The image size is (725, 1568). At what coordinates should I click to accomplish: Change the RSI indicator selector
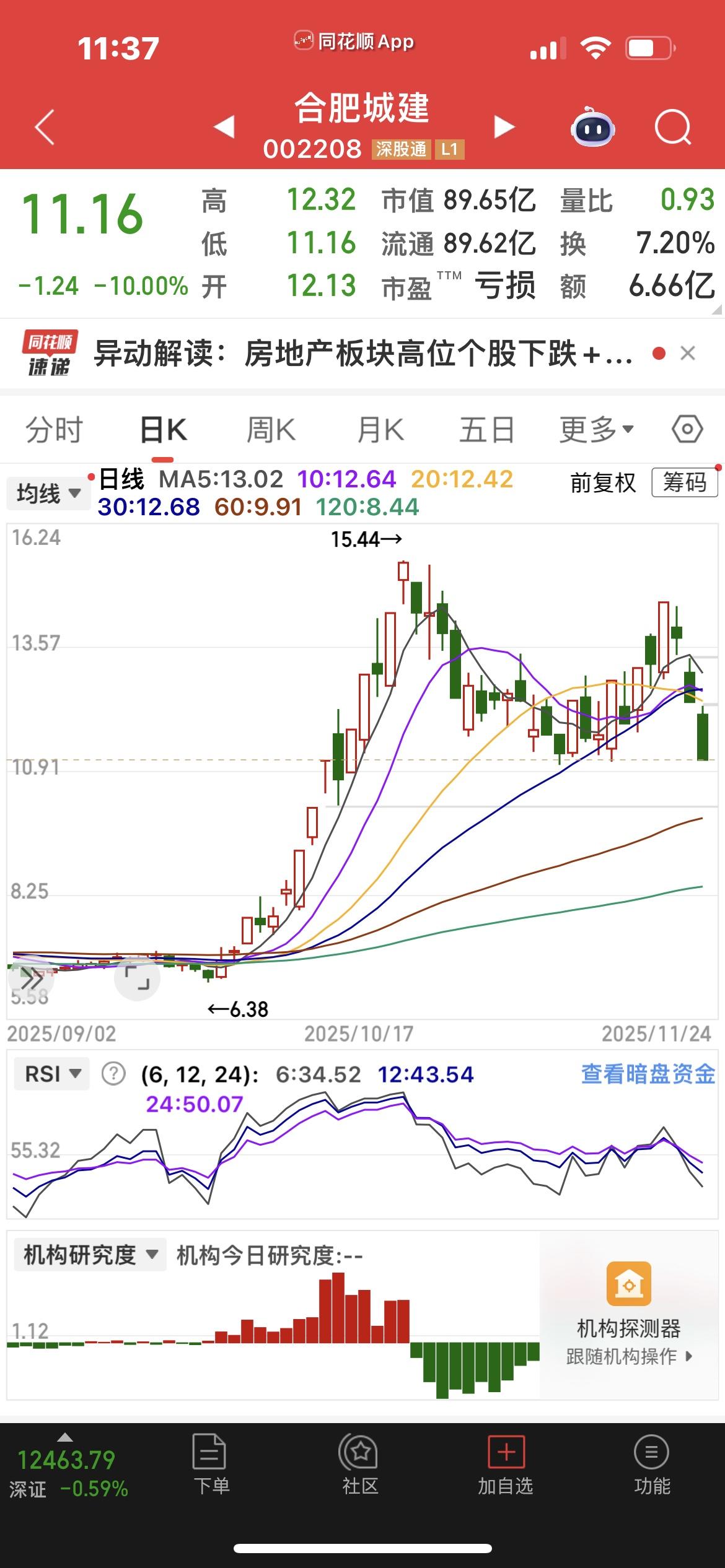pos(52,1074)
